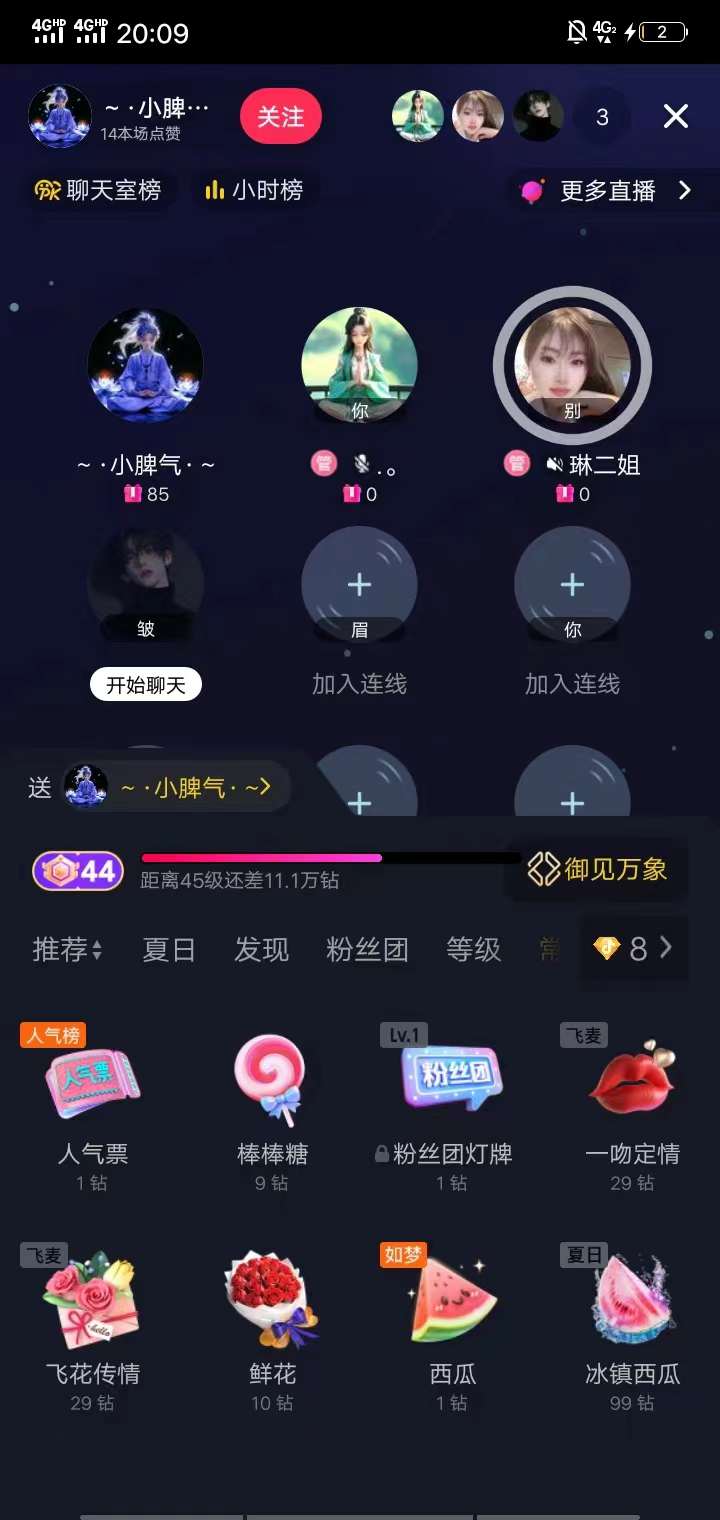Switch to the 粉丝团 gift tab
Image resolution: width=720 pixels, height=1520 pixels.
pyautogui.click(x=367, y=949)
